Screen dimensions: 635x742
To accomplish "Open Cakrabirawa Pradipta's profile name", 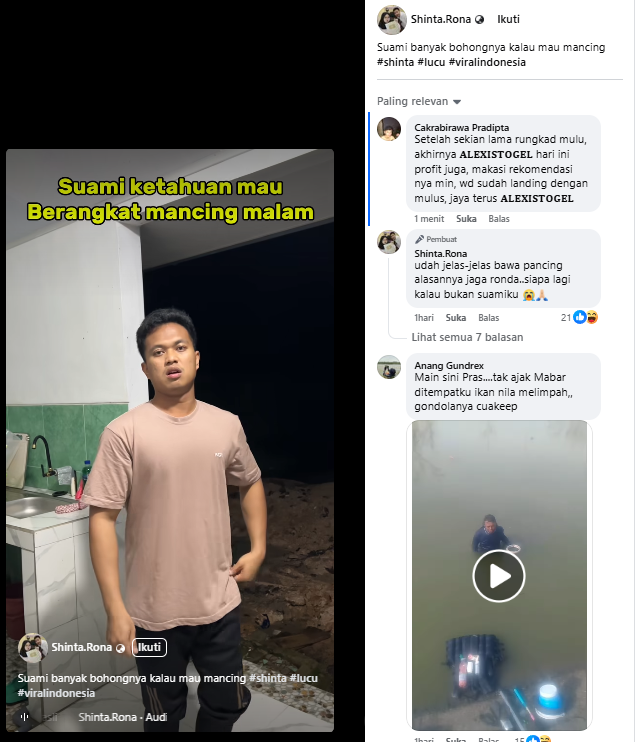I will pos(462,127).
